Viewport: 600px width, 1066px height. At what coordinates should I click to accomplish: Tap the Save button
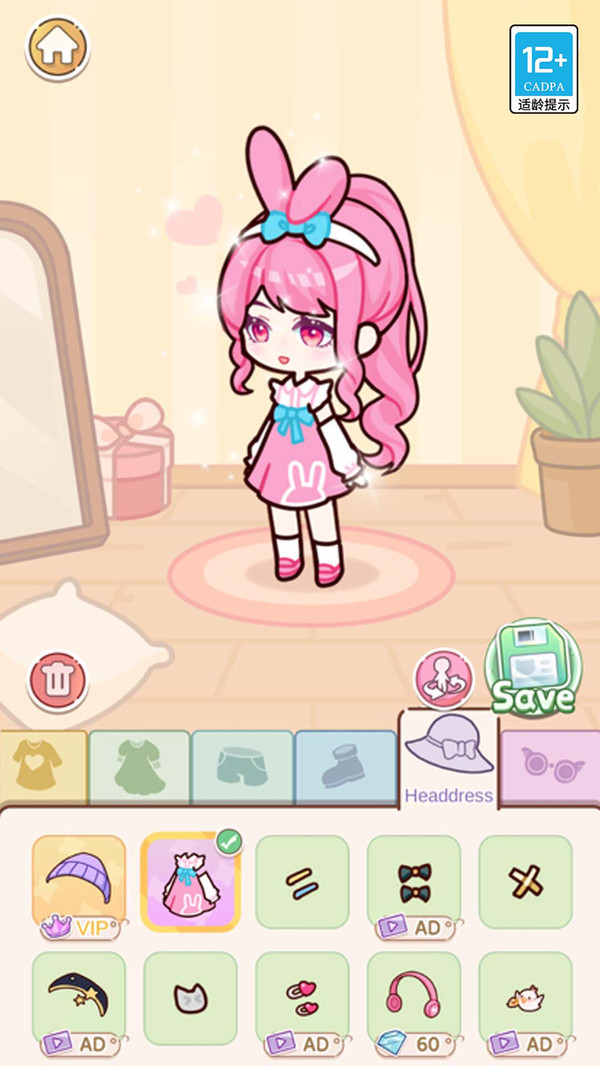[533, 668]
